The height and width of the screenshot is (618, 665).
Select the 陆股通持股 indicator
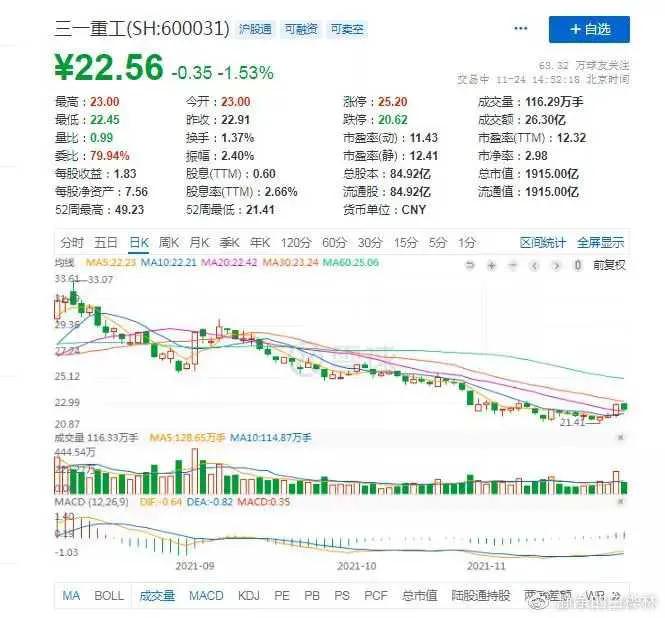[x=480, y=595]
